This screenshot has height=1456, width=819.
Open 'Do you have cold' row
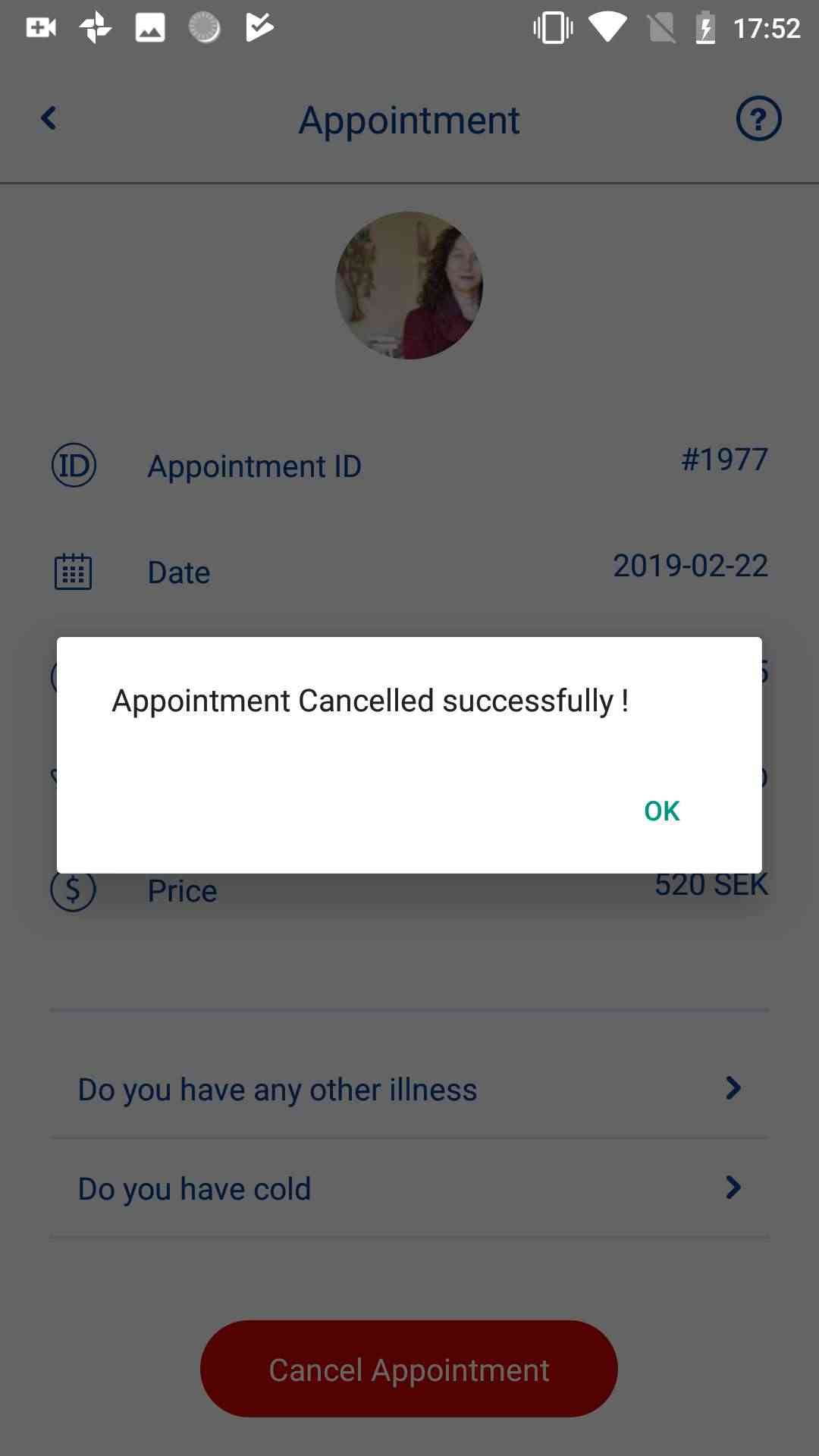click(x=409, y=1188)
